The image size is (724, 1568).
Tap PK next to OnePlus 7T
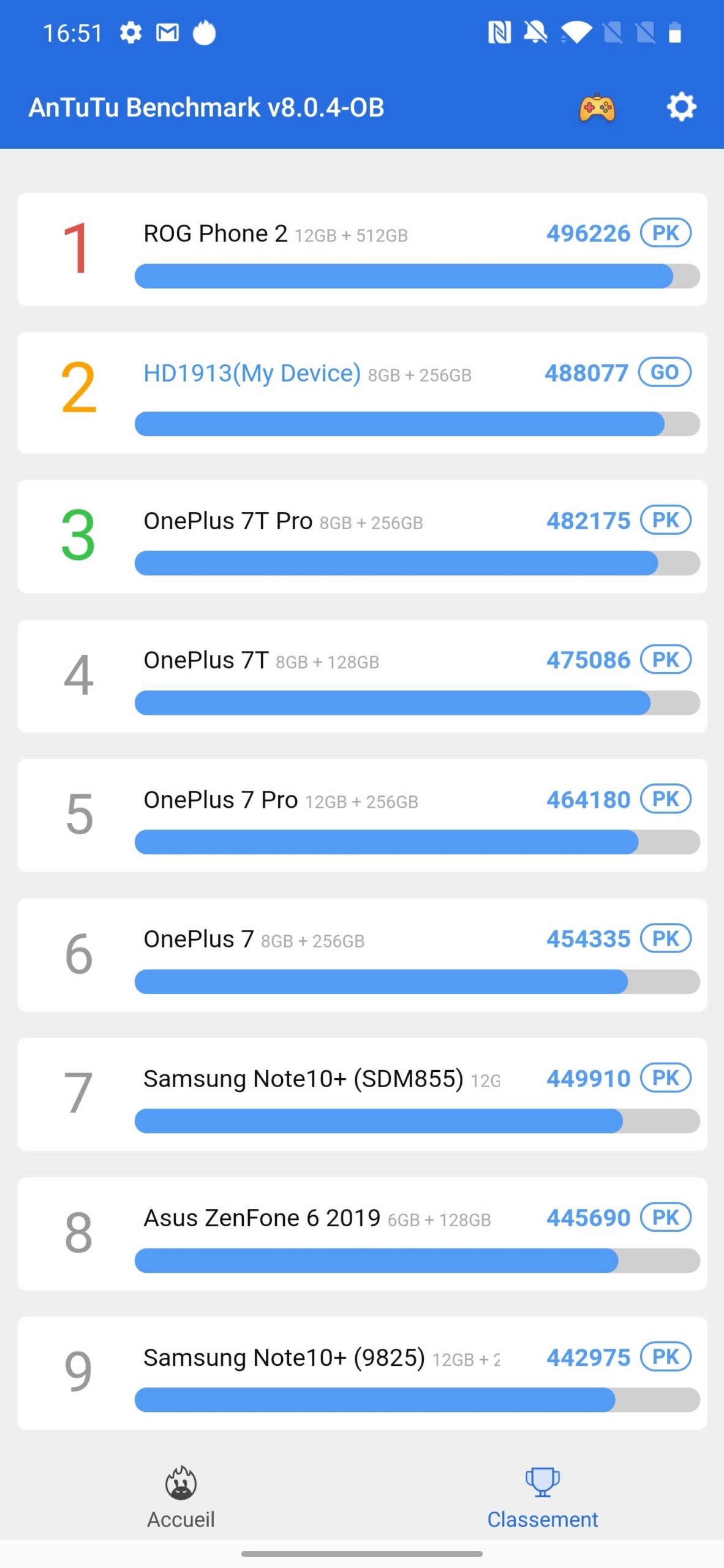pos(666,660)
